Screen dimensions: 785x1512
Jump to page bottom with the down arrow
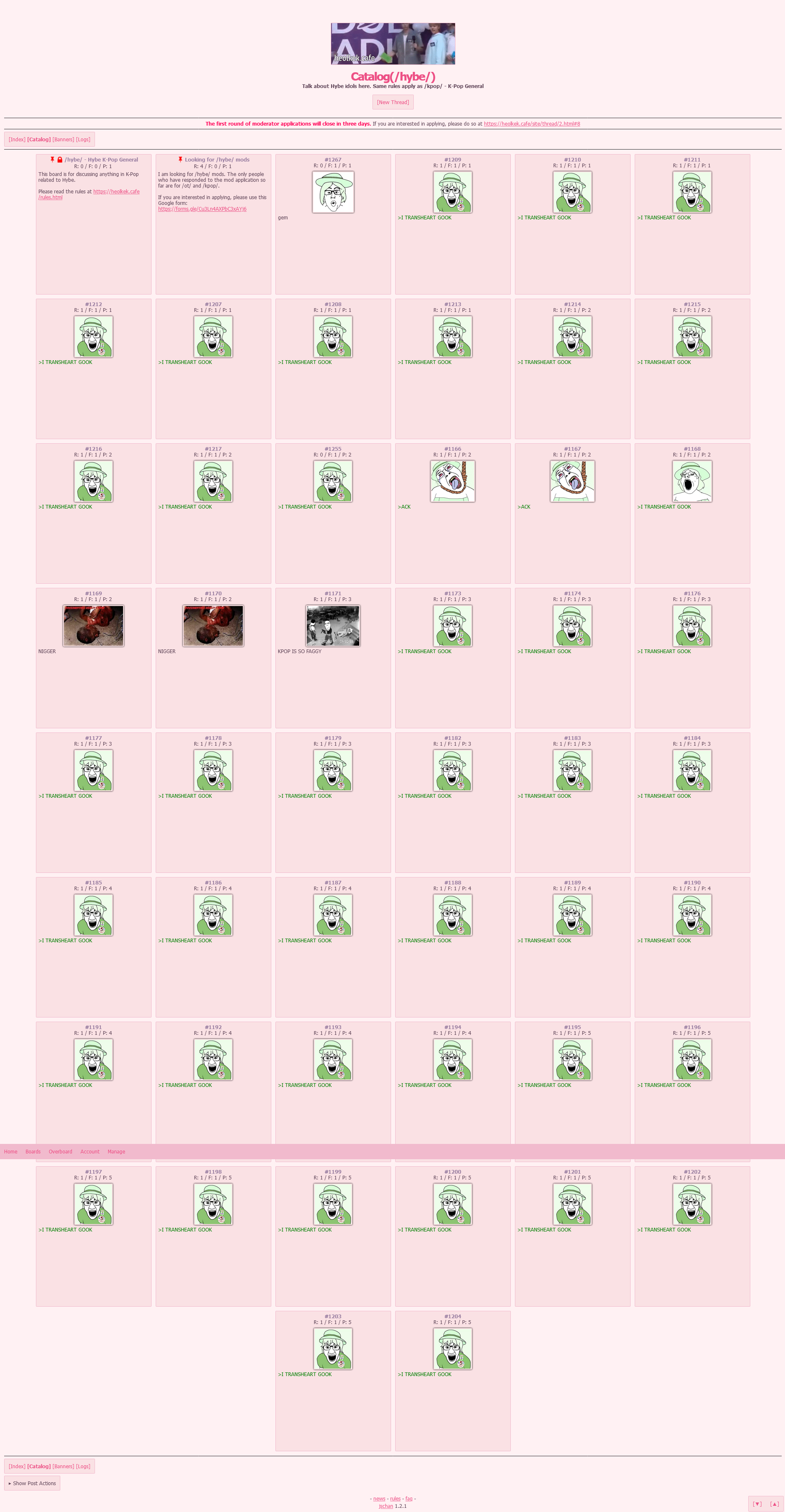point(757,1504)
